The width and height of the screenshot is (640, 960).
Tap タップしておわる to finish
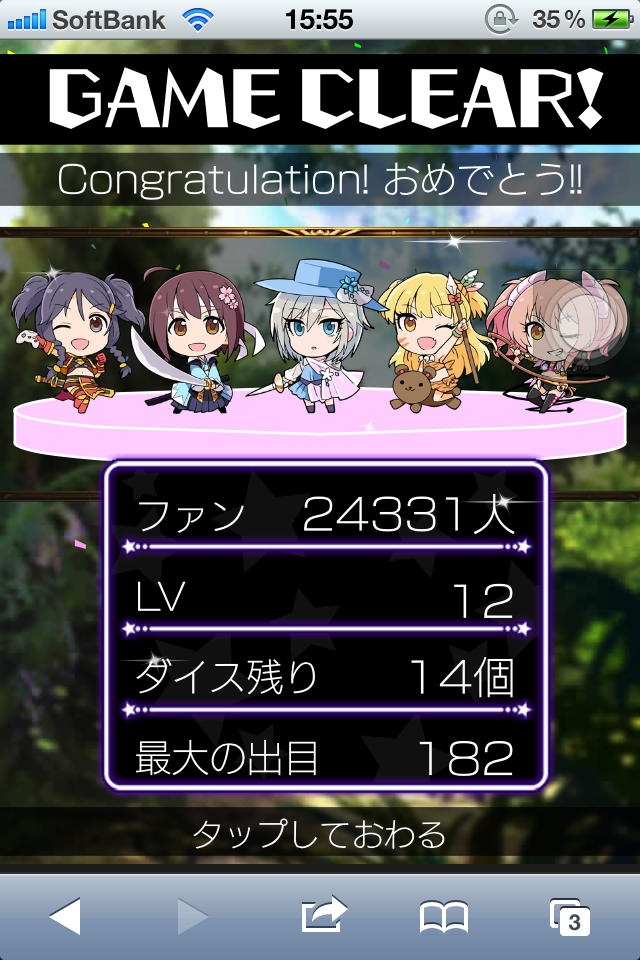319,832
